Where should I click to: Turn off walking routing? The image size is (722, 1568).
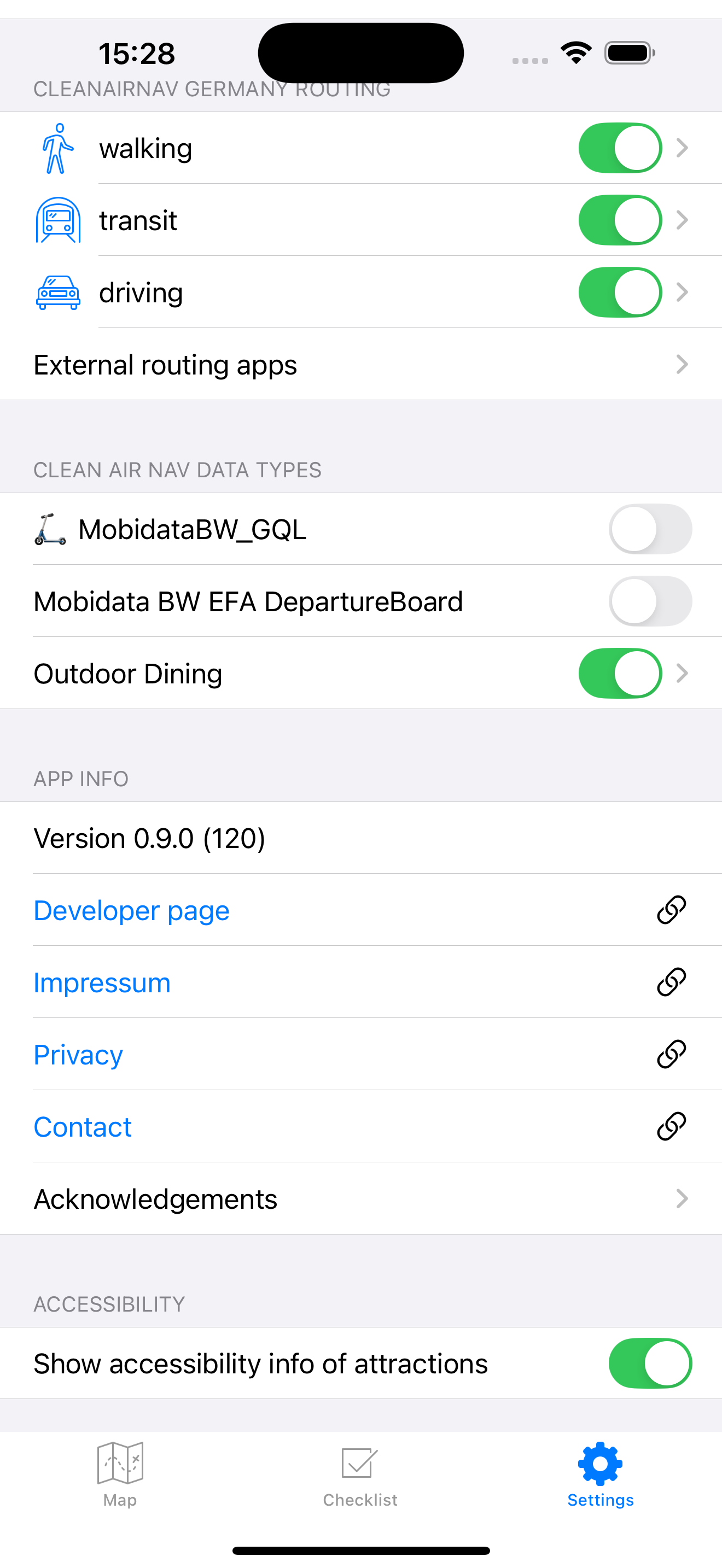point(620,148)
